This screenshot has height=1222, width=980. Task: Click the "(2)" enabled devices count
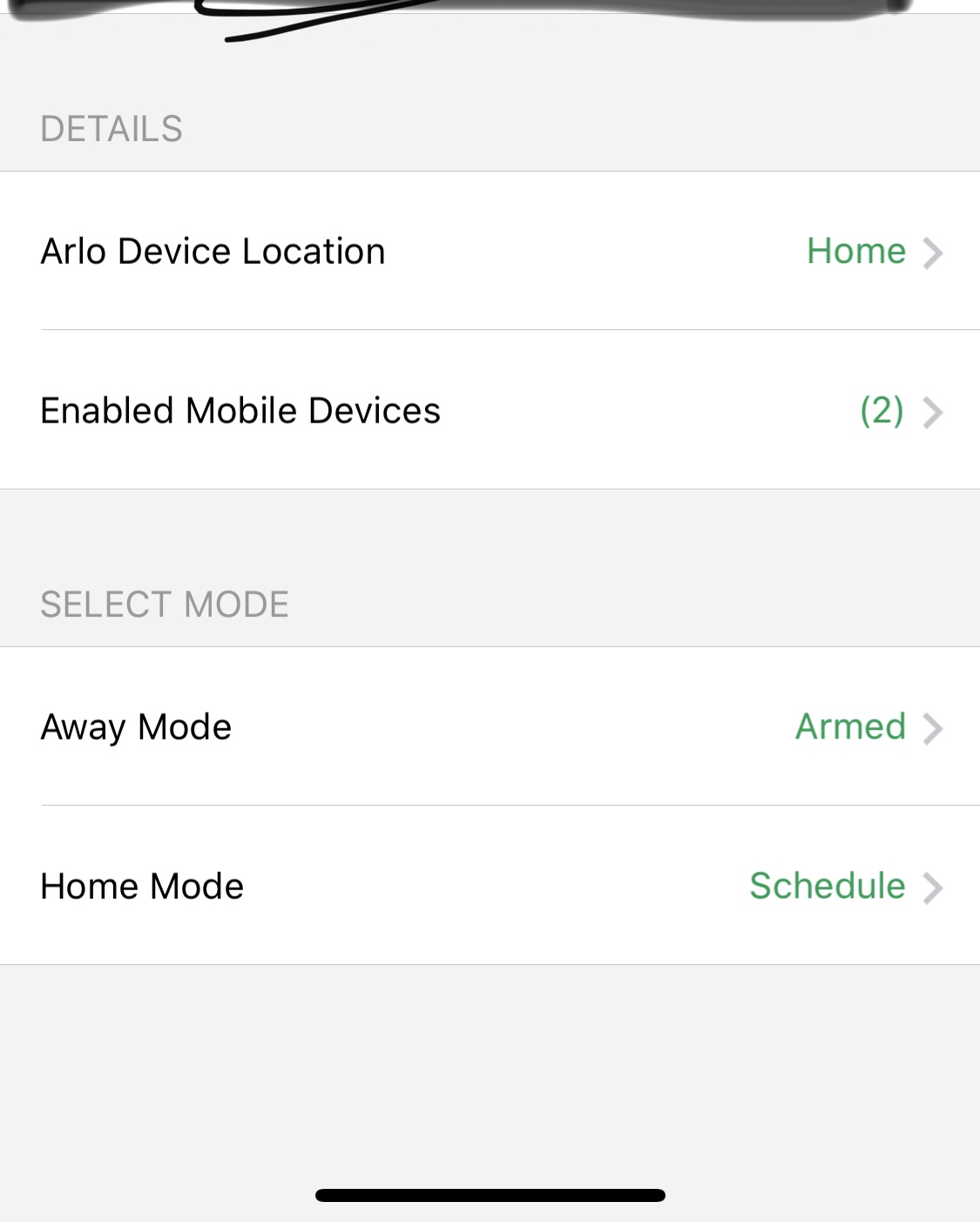pos(882,413)
